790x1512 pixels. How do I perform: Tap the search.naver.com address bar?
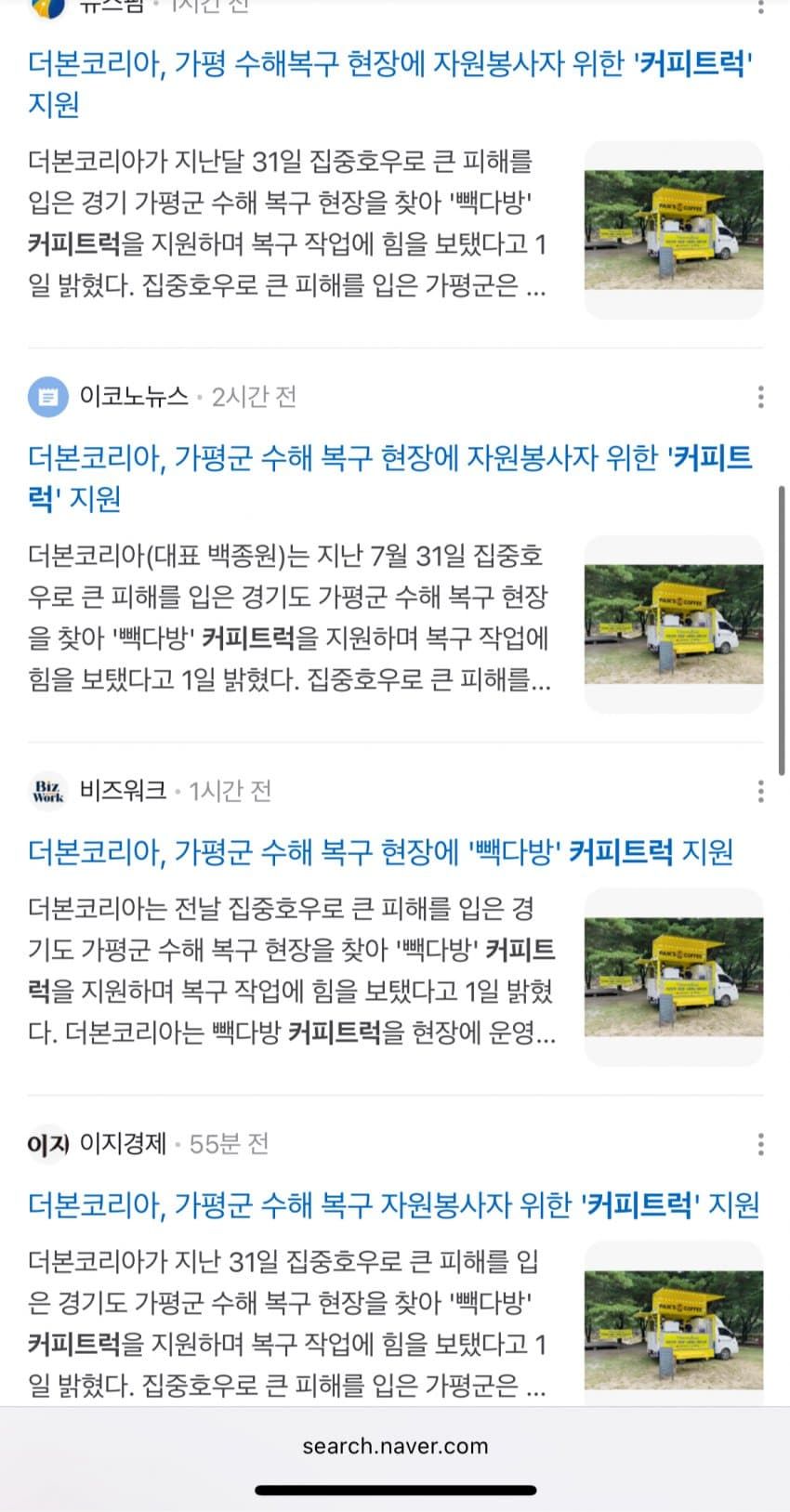pos(395,1446)
